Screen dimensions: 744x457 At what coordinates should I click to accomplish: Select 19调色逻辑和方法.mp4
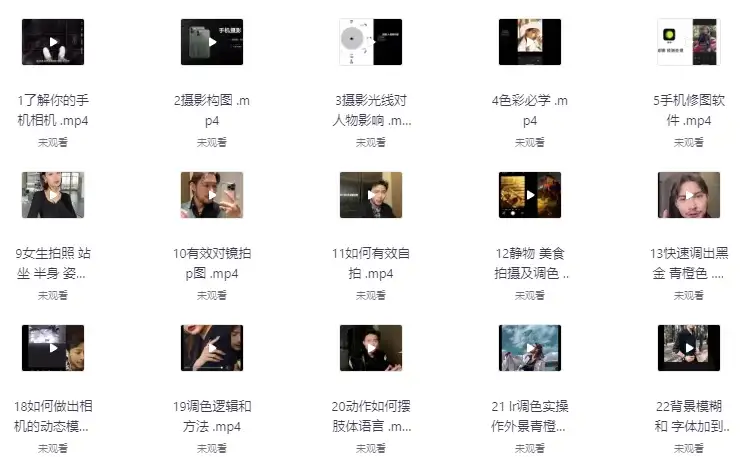[212, 348]
